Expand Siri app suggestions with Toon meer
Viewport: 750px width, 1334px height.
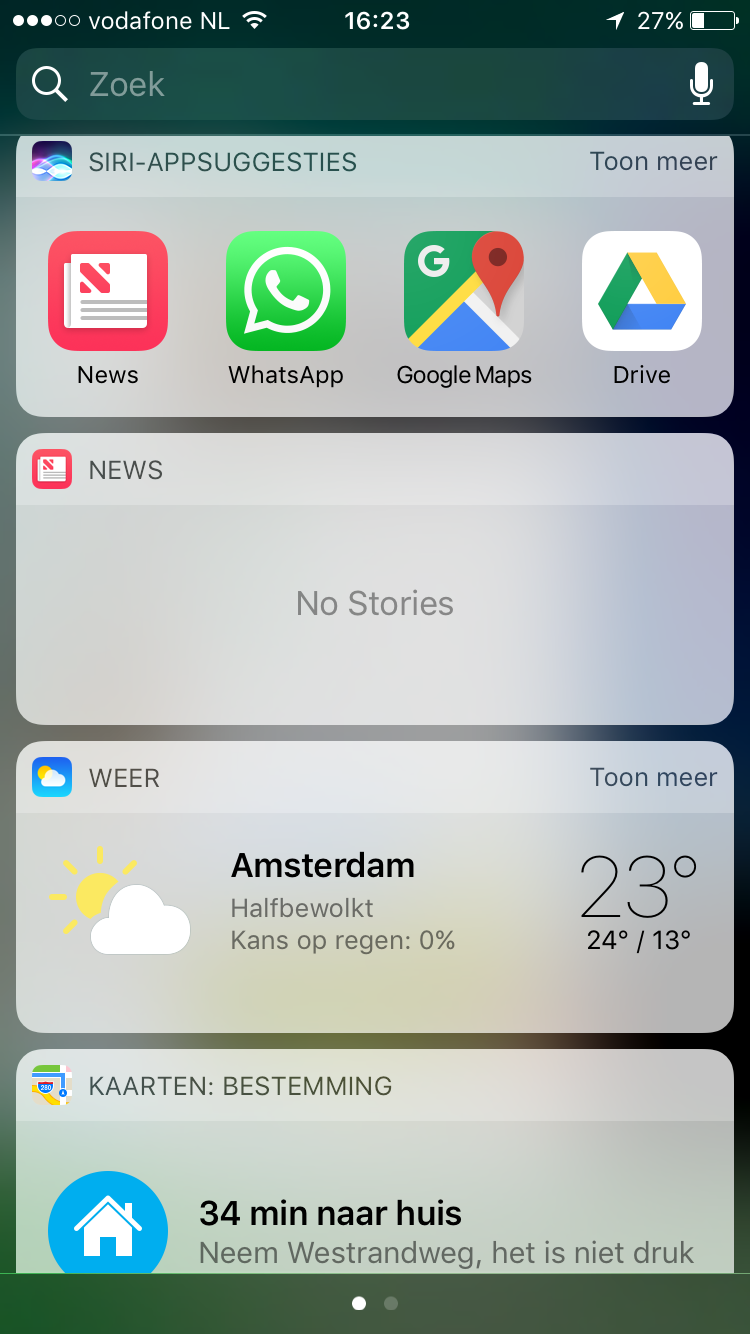(x=653, y=162)
